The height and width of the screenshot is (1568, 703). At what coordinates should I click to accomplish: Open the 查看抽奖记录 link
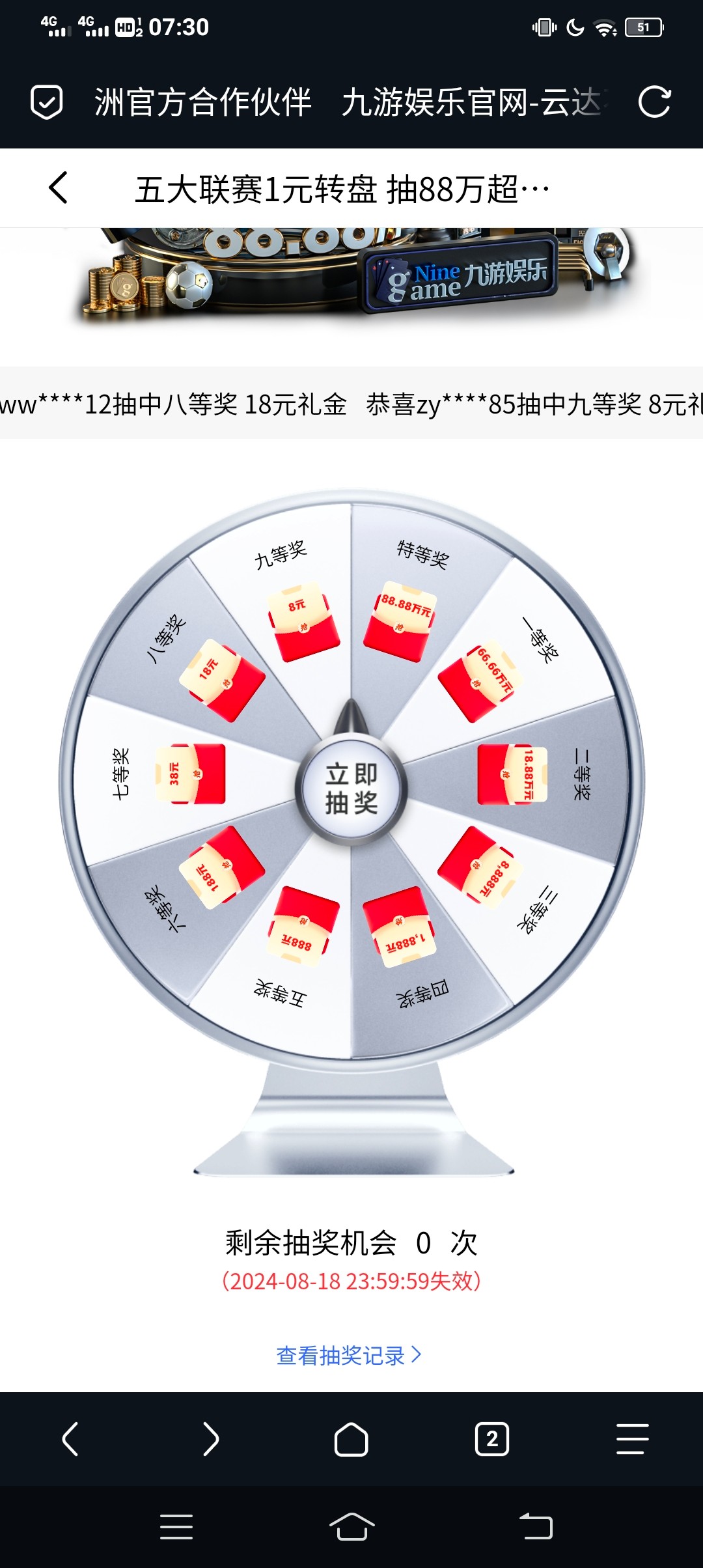[349, 1356]
